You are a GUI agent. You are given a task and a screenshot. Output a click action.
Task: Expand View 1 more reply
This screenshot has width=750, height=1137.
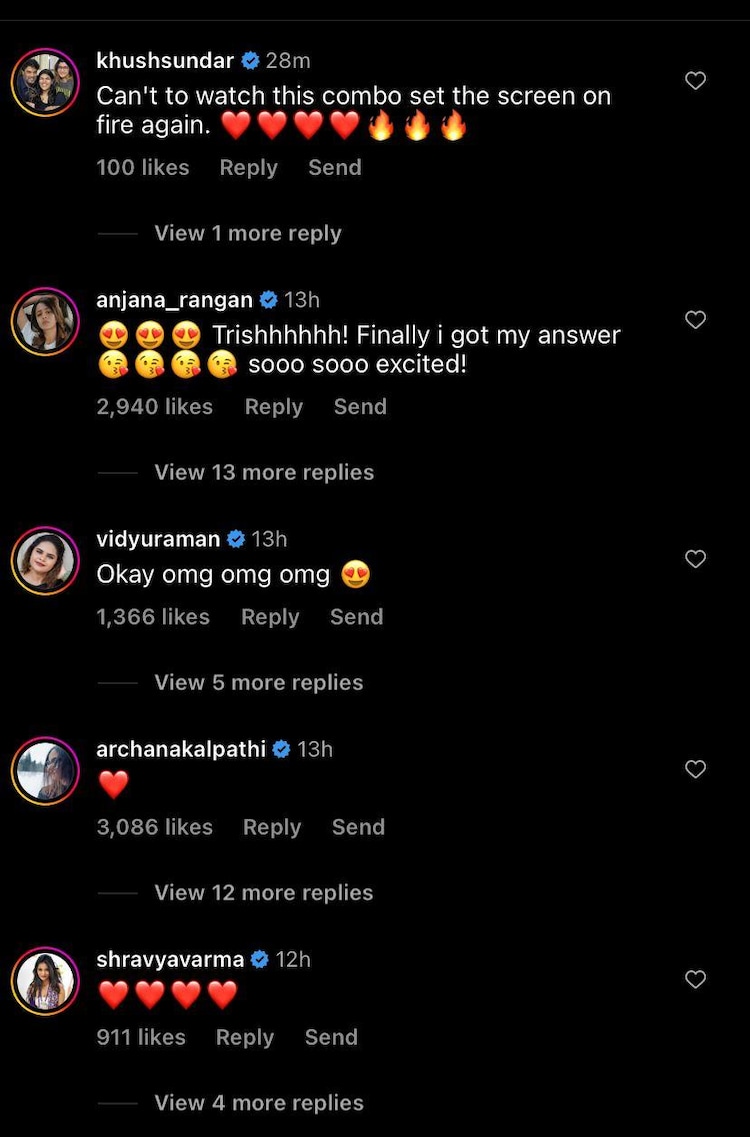tap(247, 233)
